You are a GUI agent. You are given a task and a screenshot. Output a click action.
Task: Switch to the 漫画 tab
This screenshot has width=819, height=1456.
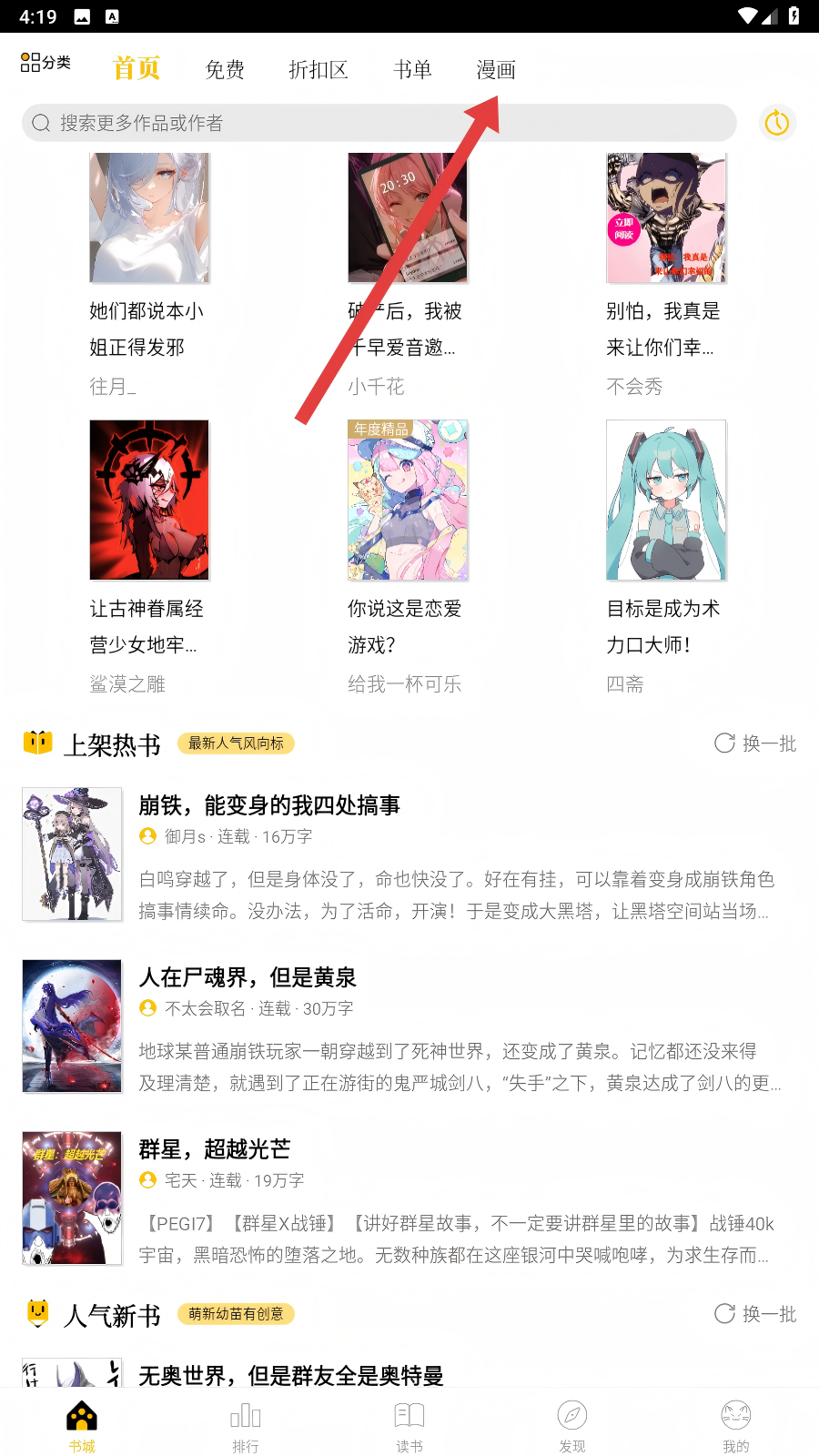[x=496, y=70]
